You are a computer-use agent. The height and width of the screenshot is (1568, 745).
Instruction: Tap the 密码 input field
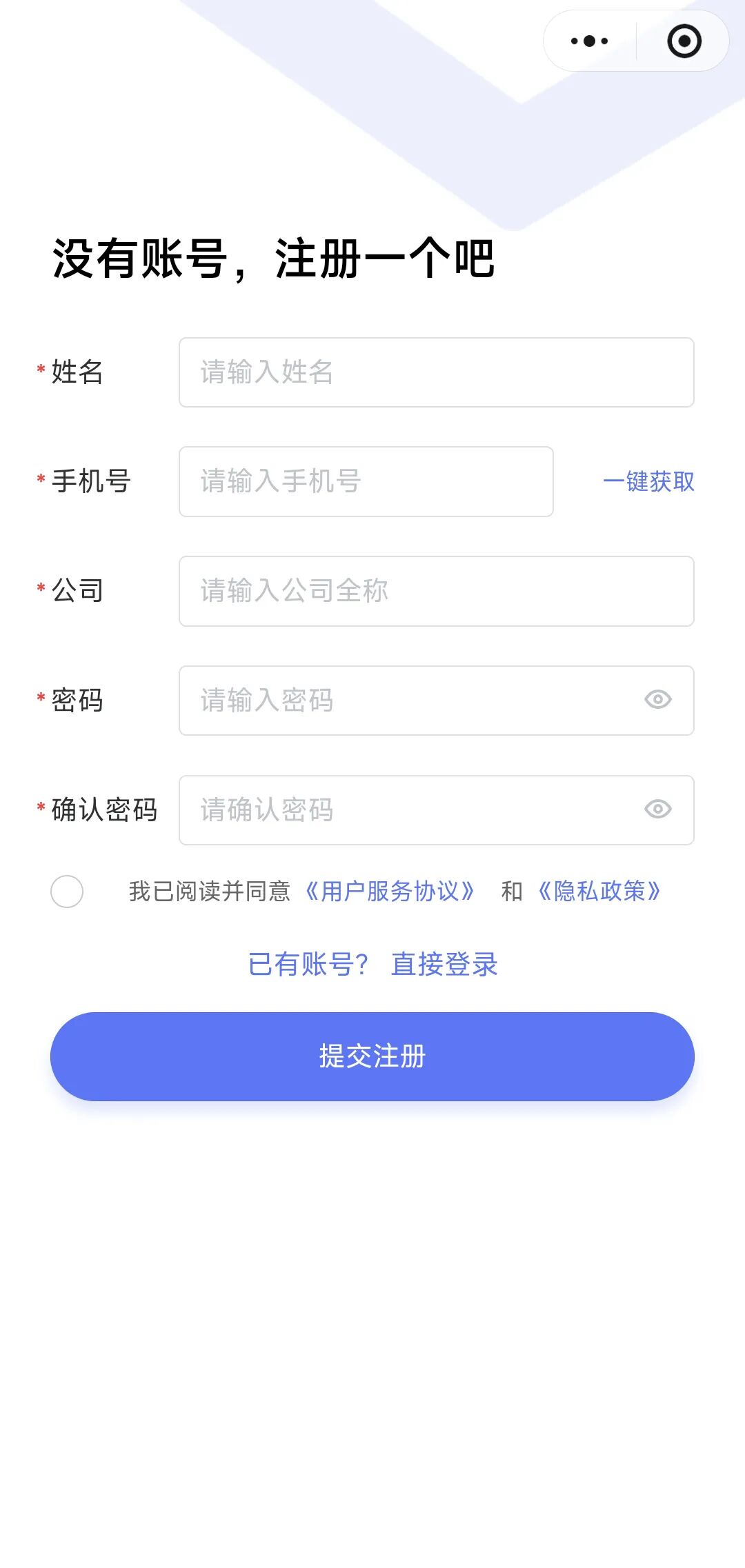(407, 701)
